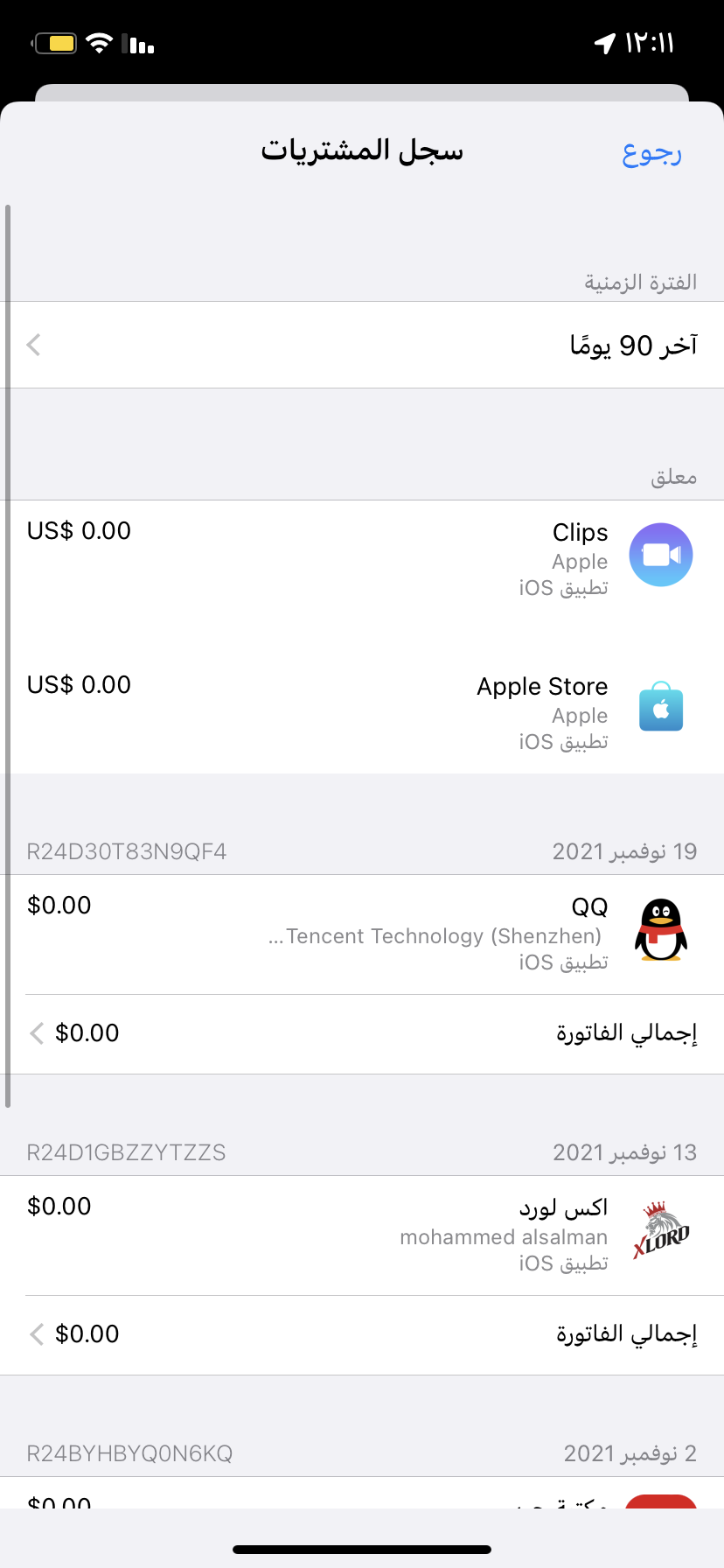The height and width of the screenshot is (1568, 724).
Task: Tap رجوع to go back
Action: (x=651, y=153)
